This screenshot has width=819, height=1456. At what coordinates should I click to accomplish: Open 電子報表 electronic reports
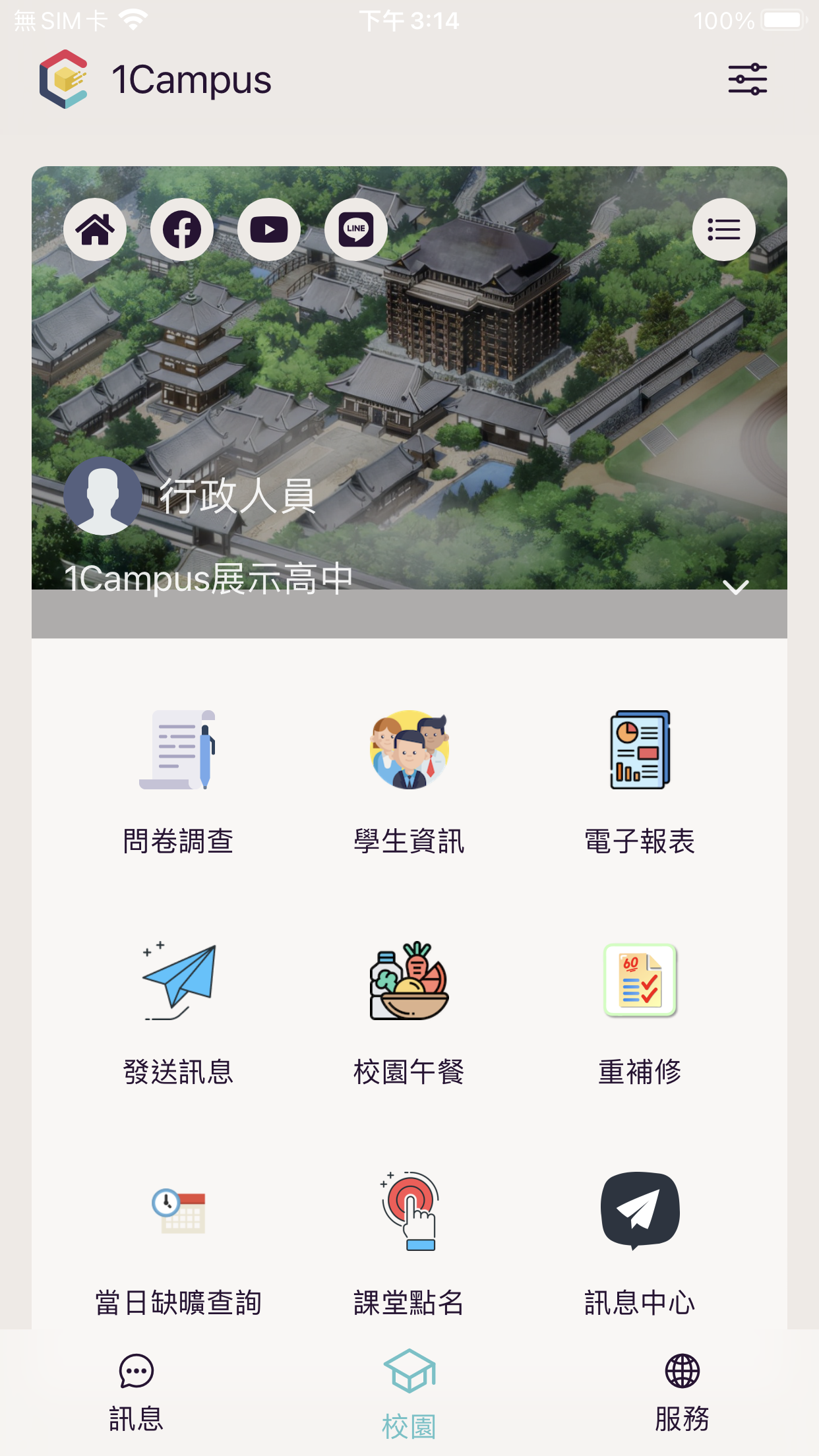[x=640, y=782]
